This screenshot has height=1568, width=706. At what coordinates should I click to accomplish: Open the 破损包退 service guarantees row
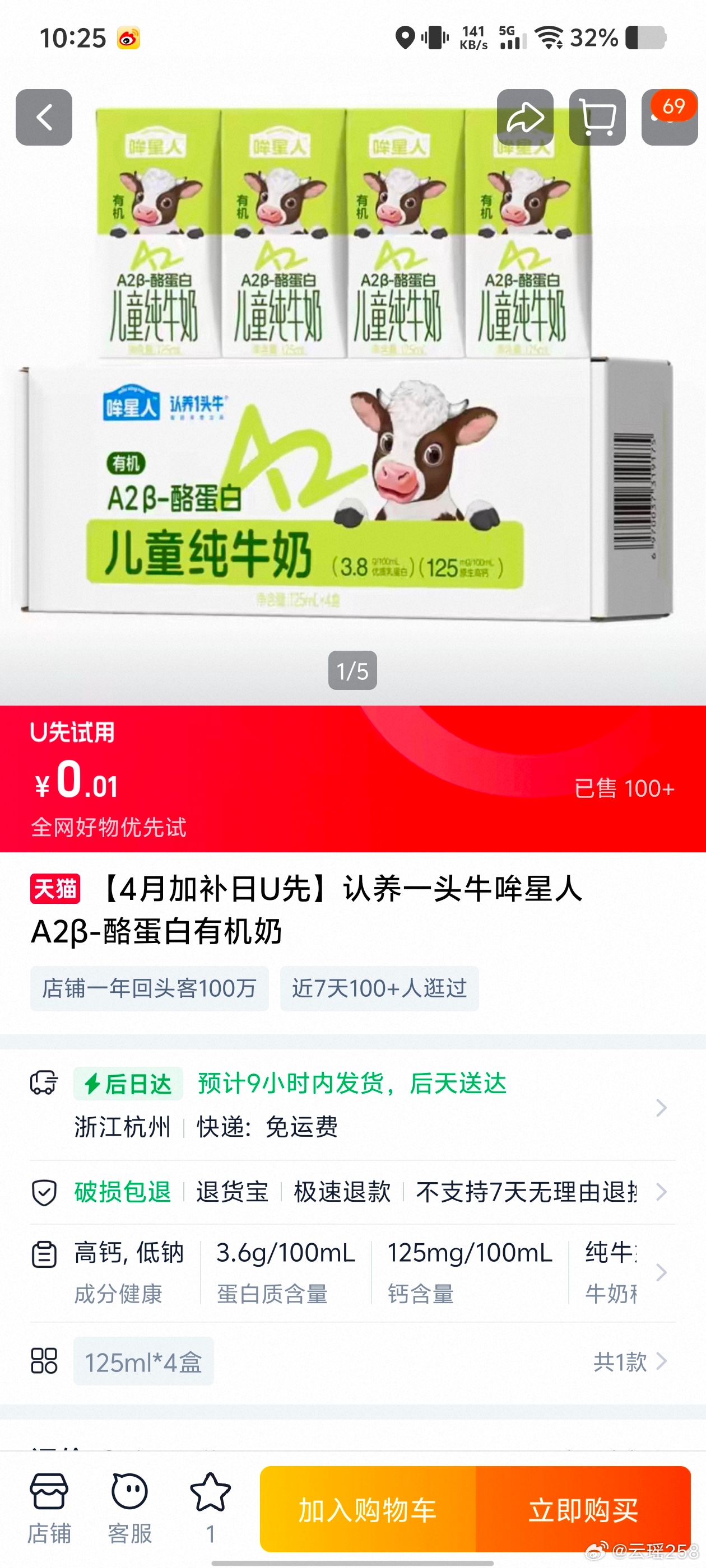352,1192
